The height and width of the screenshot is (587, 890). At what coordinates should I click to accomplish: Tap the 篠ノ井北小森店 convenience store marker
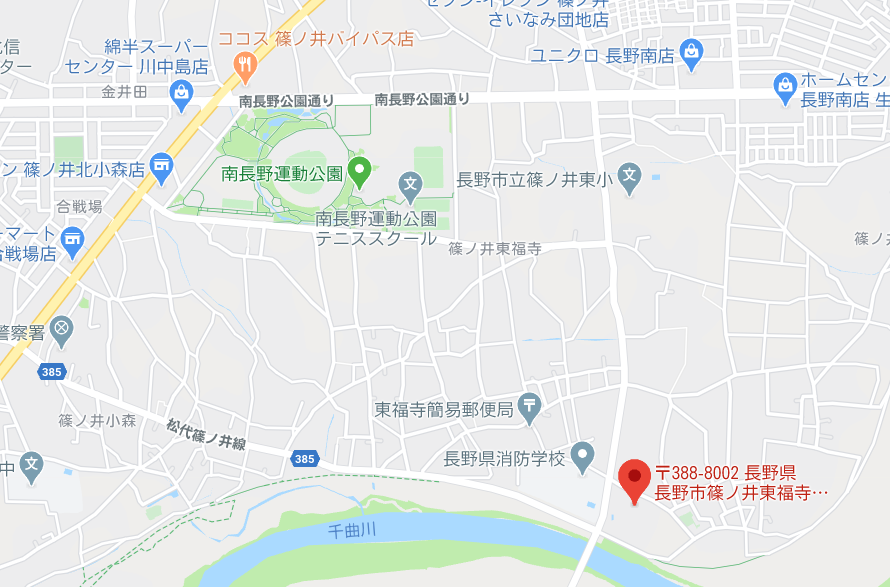[161, 166]
